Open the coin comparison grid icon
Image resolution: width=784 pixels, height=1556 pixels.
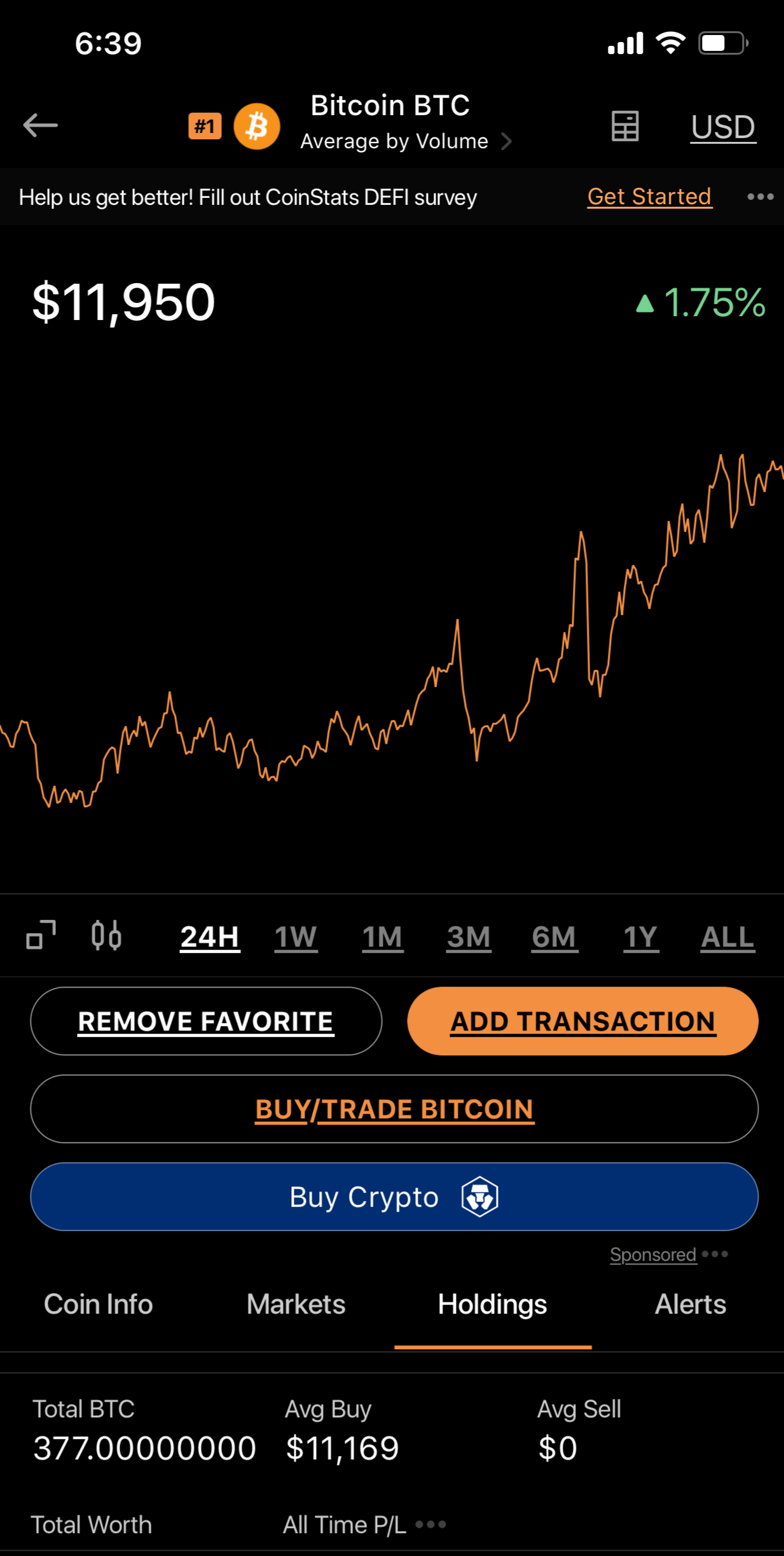pyautogui.click(x=624, y=126)
